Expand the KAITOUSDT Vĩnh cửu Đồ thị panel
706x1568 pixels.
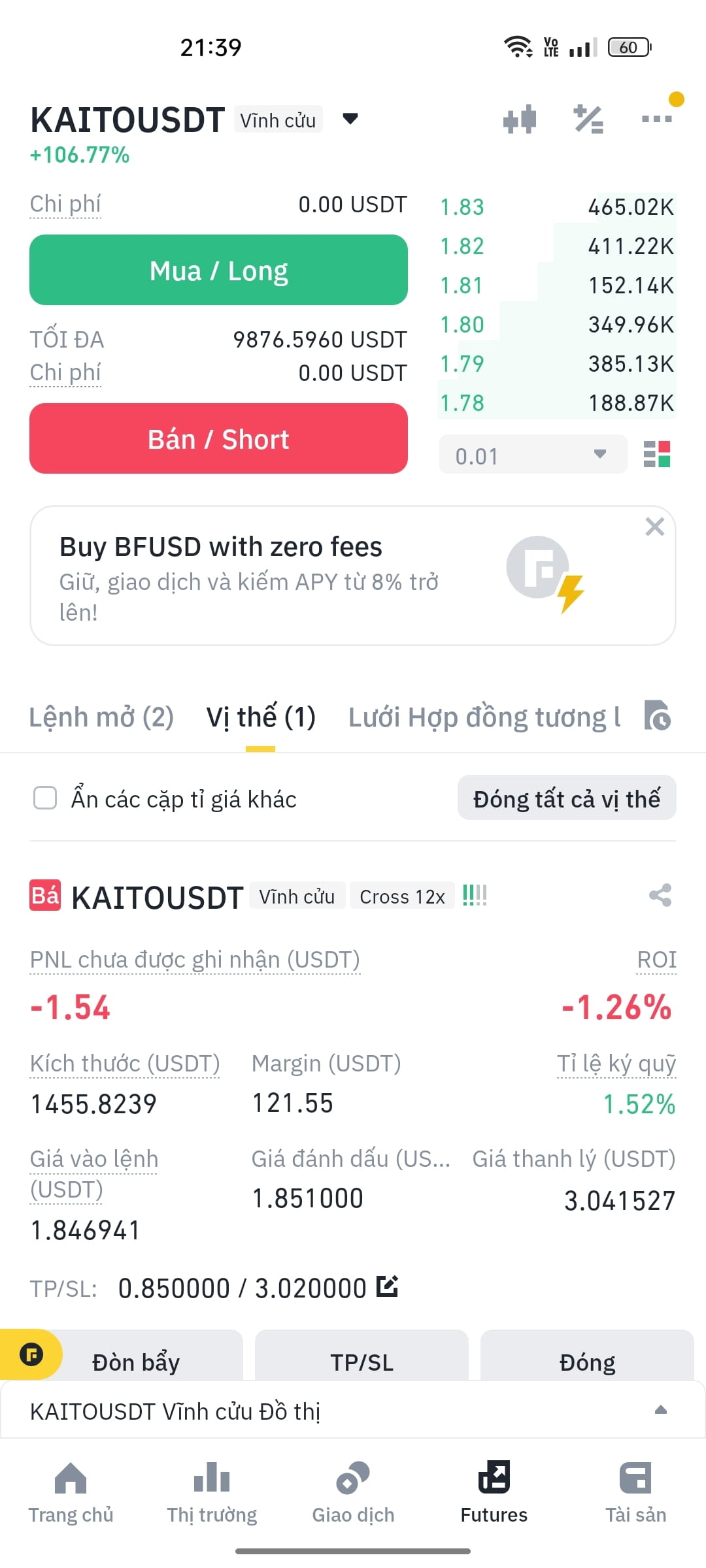pyautogui.click(x=353, y=1410)
